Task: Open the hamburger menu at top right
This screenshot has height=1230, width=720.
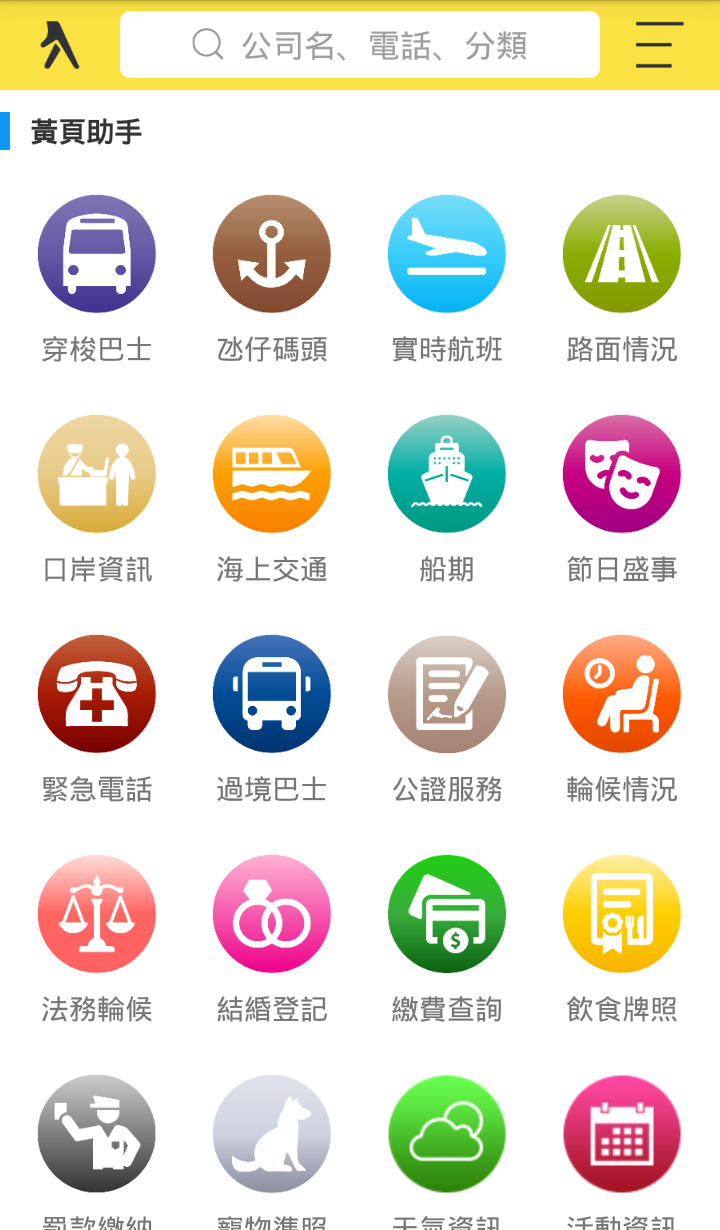Action: 657,46
